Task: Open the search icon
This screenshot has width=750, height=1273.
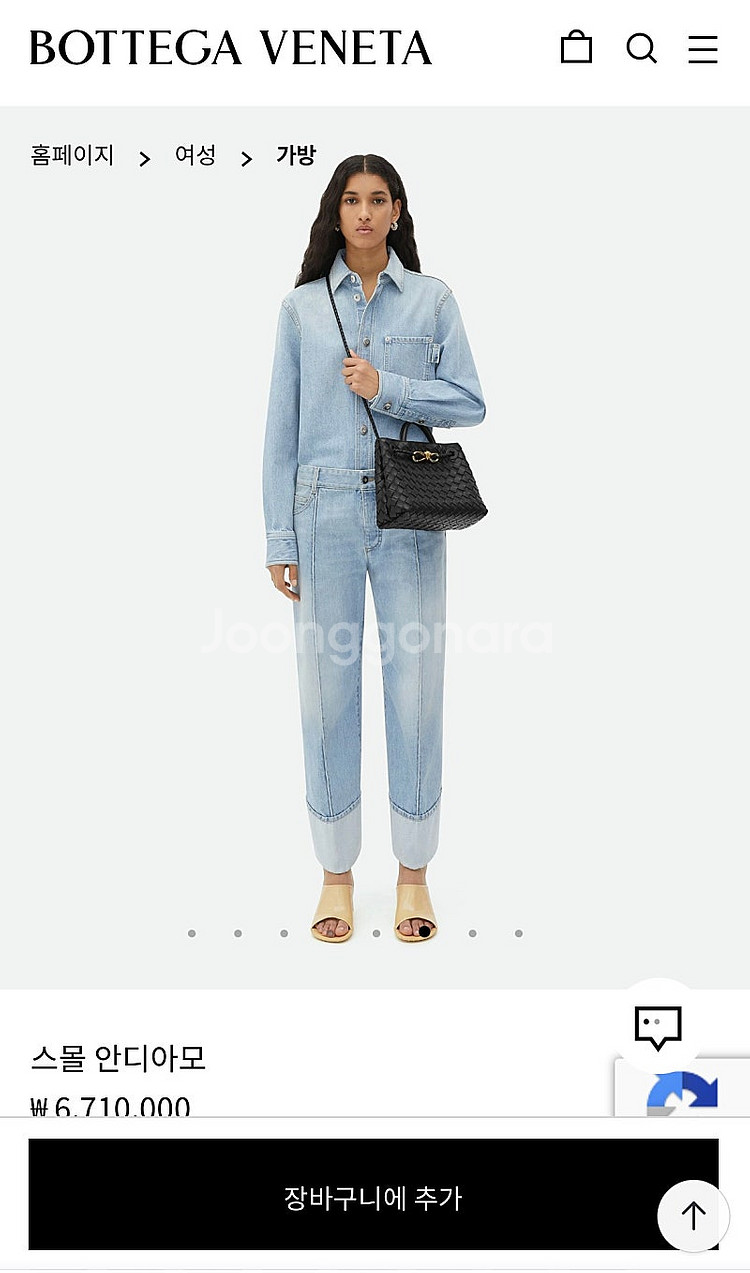Action: pyautogui.click(x=641, y=48)
